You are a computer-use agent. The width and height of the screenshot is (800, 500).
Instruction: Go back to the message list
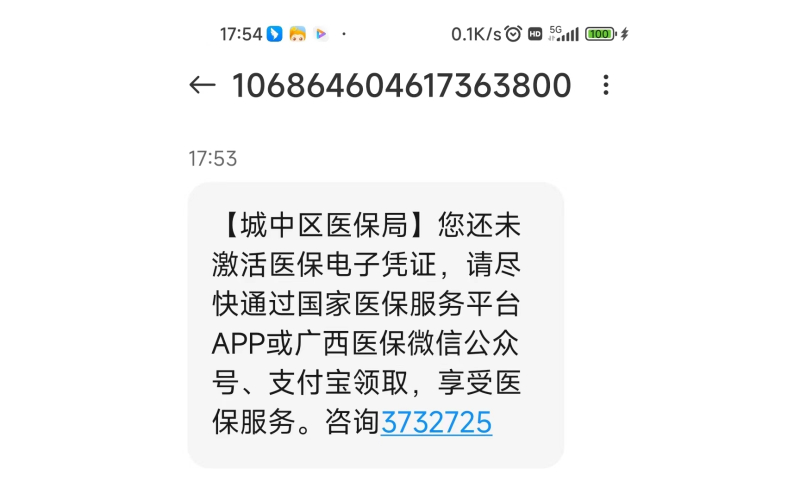(202, 86)
